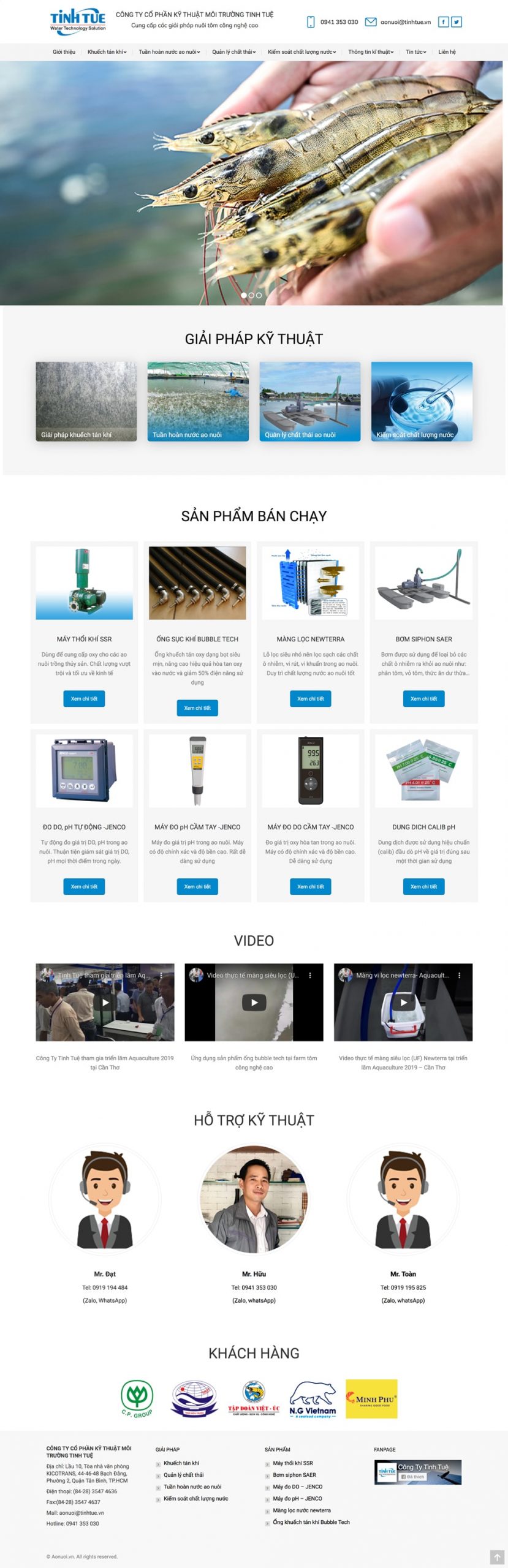
Task: Open the Facebook icon in header
Action: (x=443, y=22)
